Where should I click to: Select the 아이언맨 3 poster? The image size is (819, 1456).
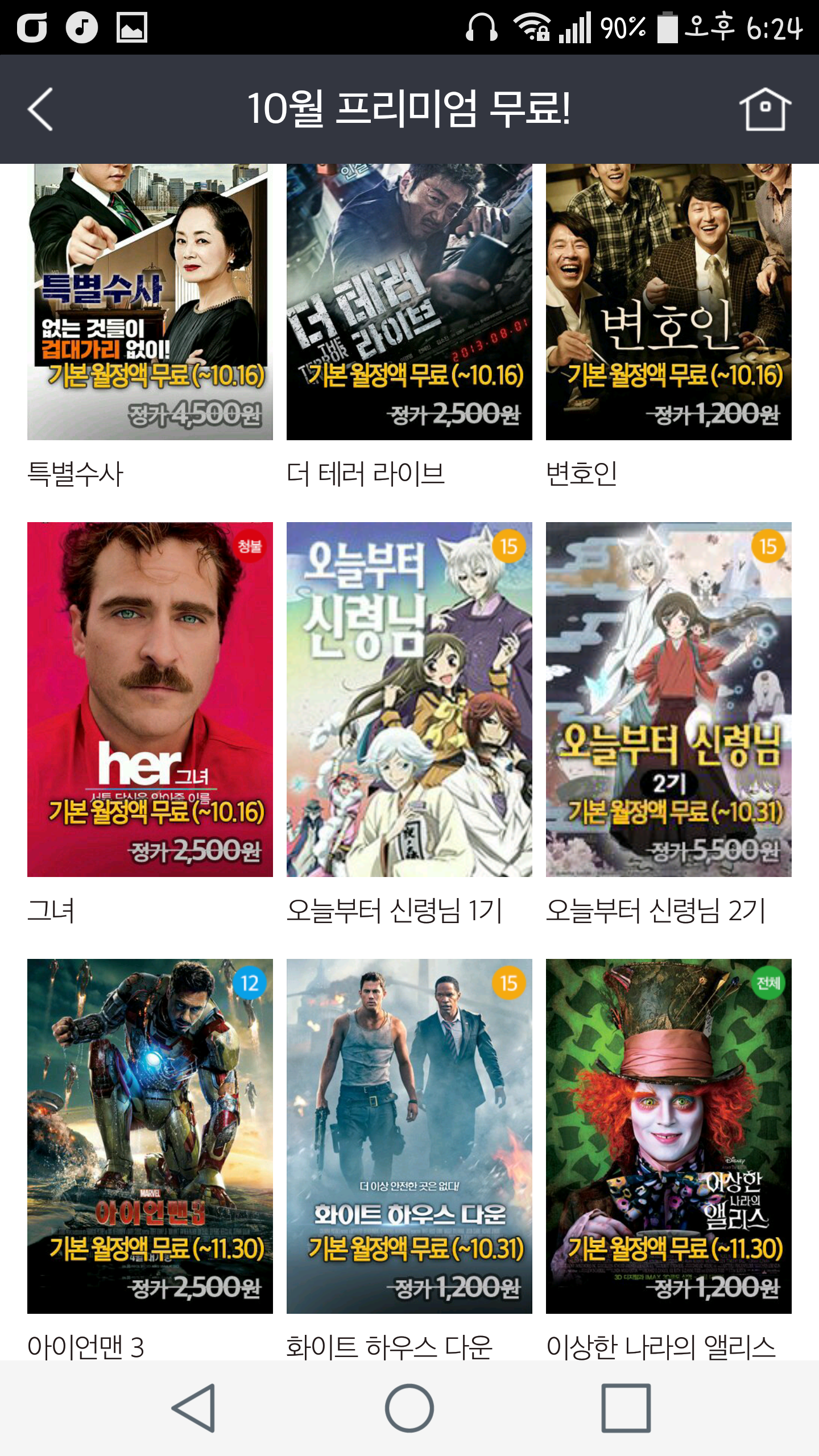click(150, 1136)
